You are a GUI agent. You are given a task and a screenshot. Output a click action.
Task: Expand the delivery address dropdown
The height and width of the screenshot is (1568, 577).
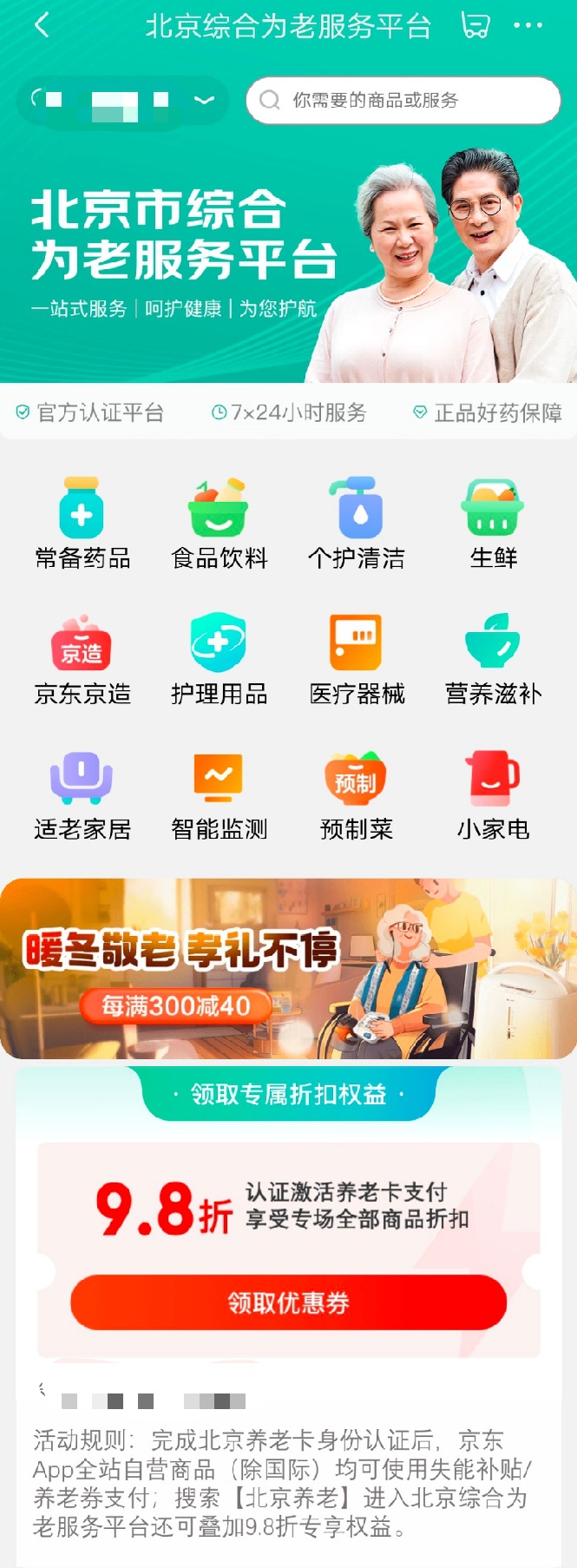tap(205, 101)
